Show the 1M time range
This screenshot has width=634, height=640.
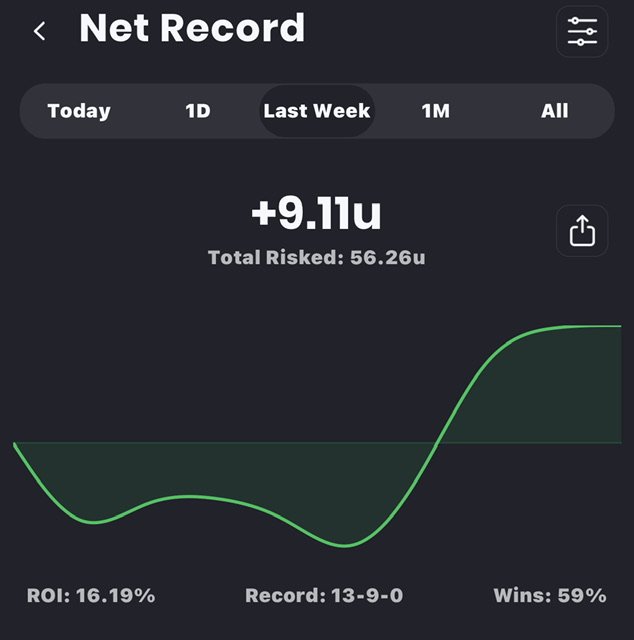tap(436, 111)
